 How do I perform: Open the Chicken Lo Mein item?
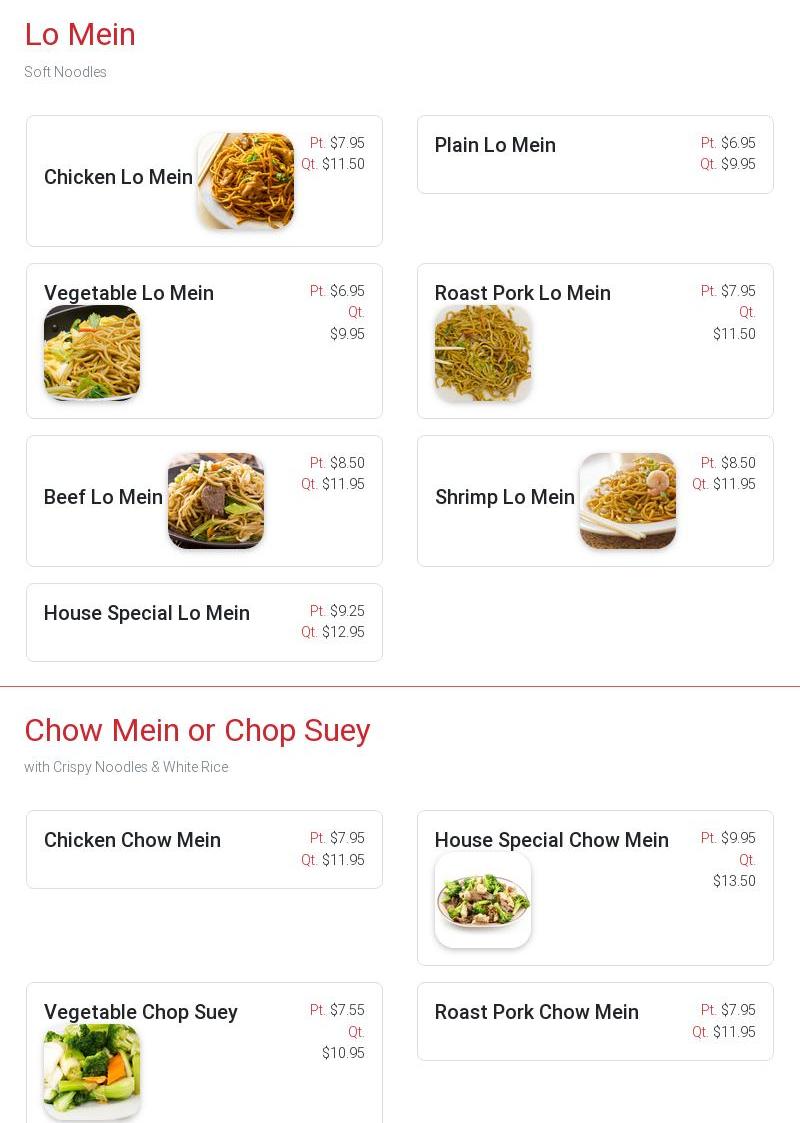pos(118,178)
